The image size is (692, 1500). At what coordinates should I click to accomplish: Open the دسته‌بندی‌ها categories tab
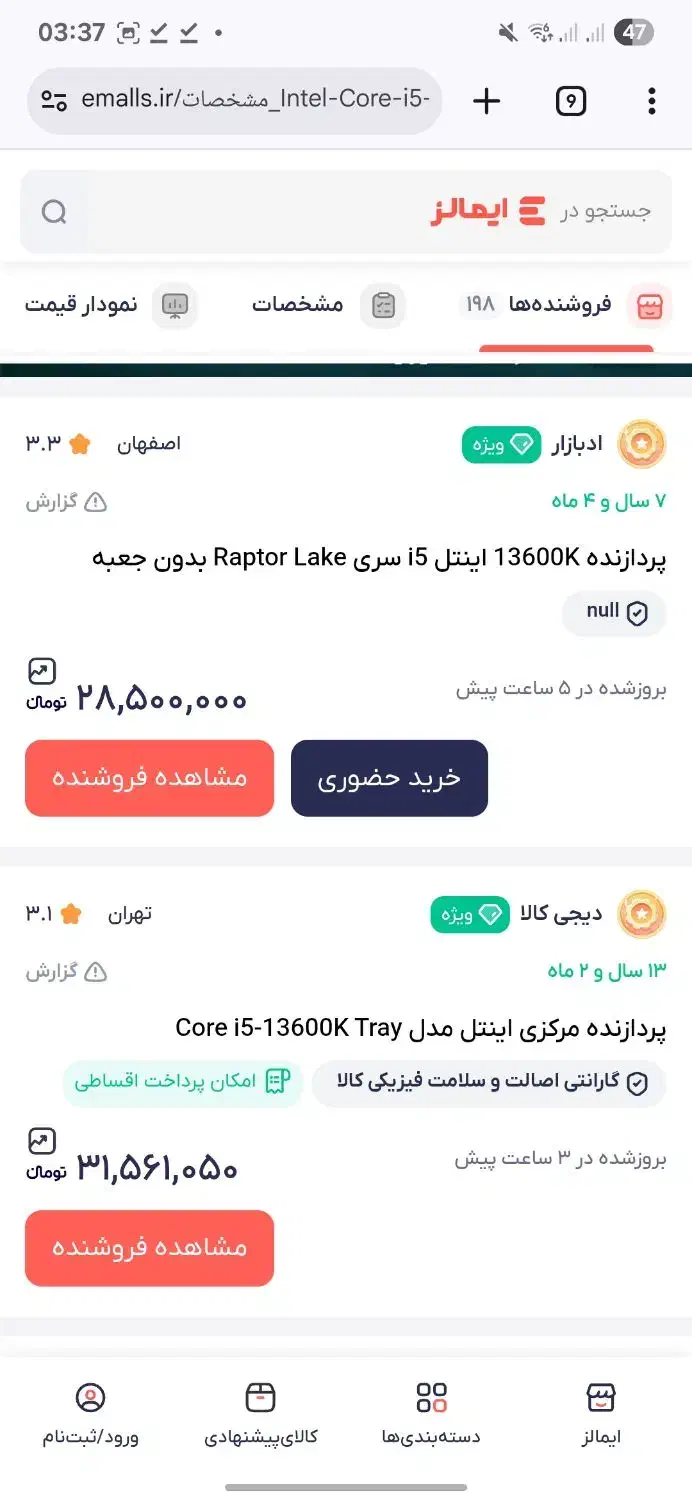(431, 1412)
